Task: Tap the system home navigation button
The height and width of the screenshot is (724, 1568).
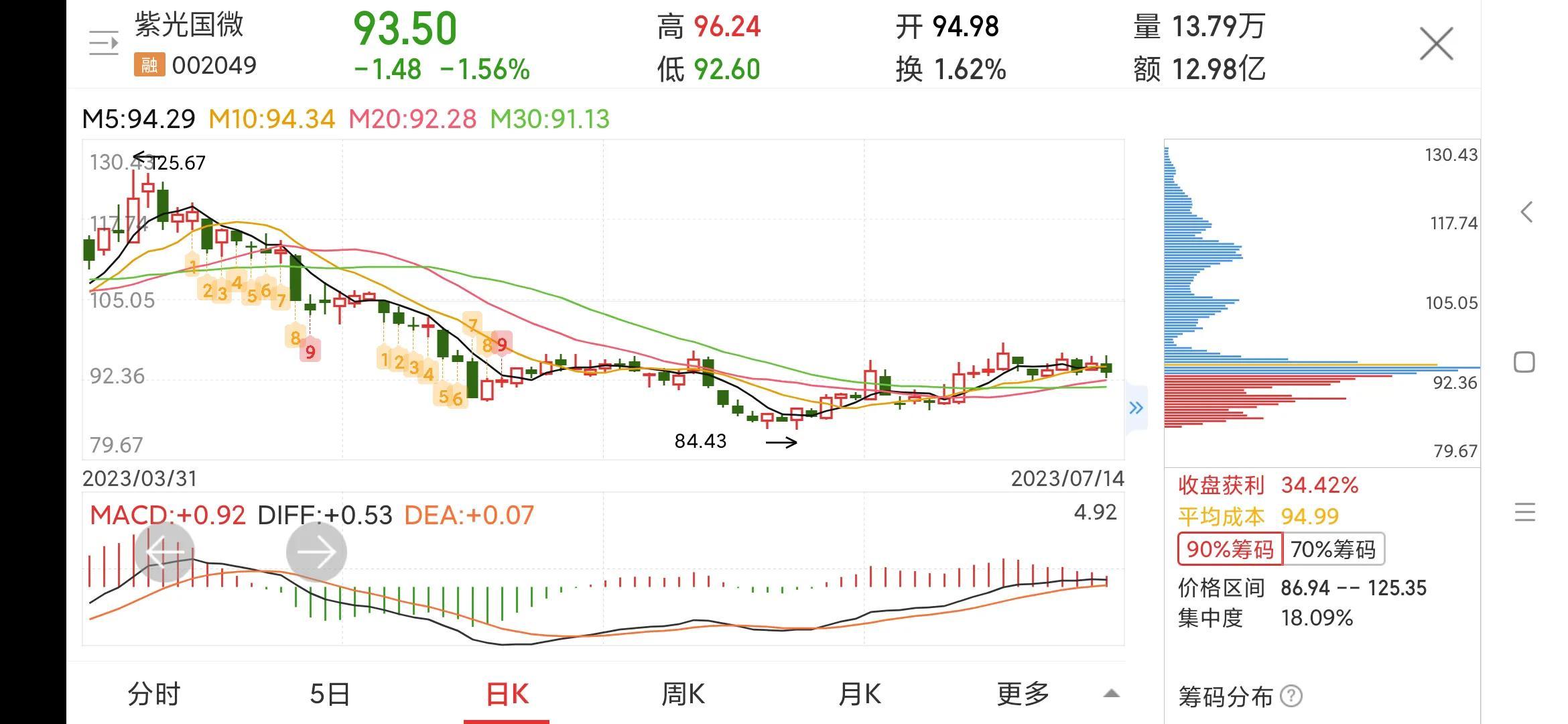Action: [x=1524, y=362]
